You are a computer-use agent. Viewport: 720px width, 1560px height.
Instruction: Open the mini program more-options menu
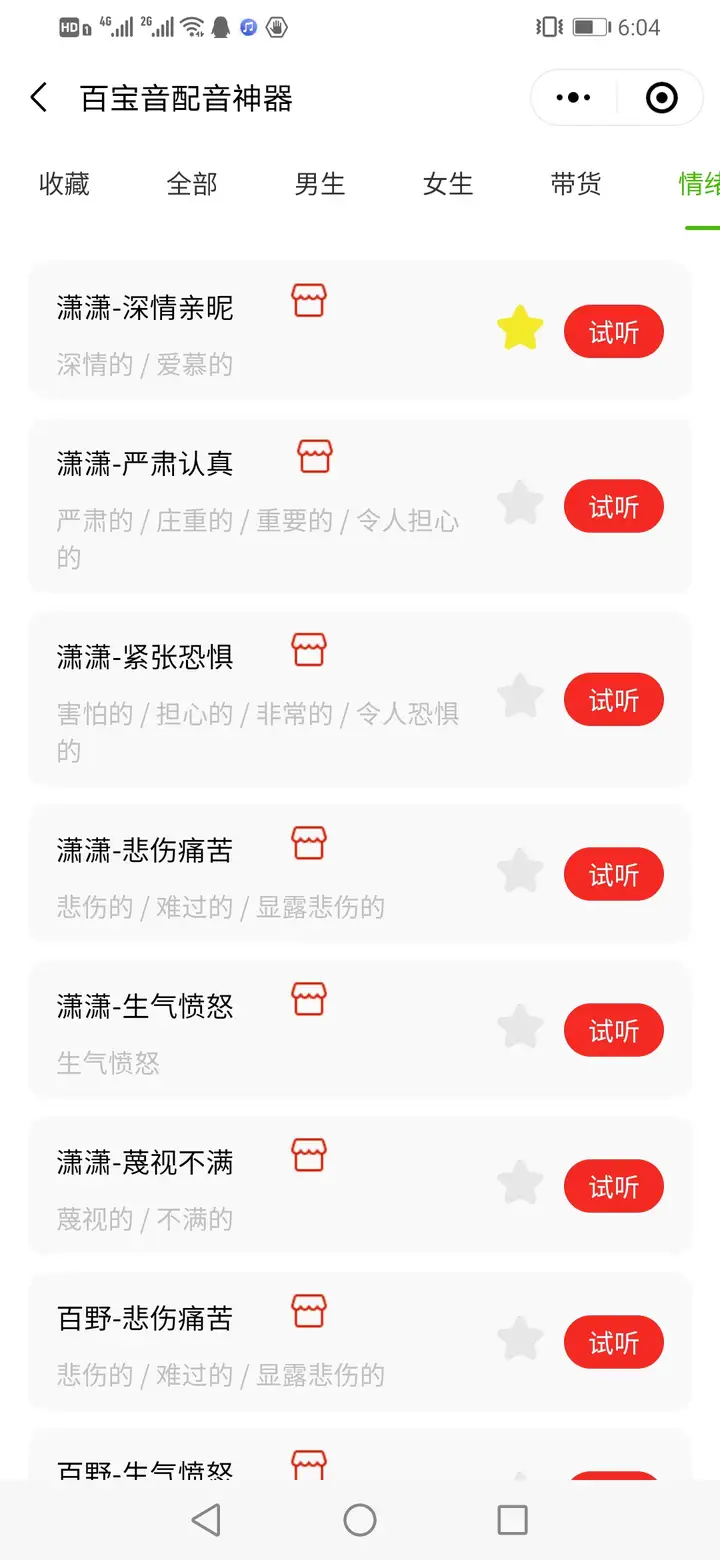(573, 98)
